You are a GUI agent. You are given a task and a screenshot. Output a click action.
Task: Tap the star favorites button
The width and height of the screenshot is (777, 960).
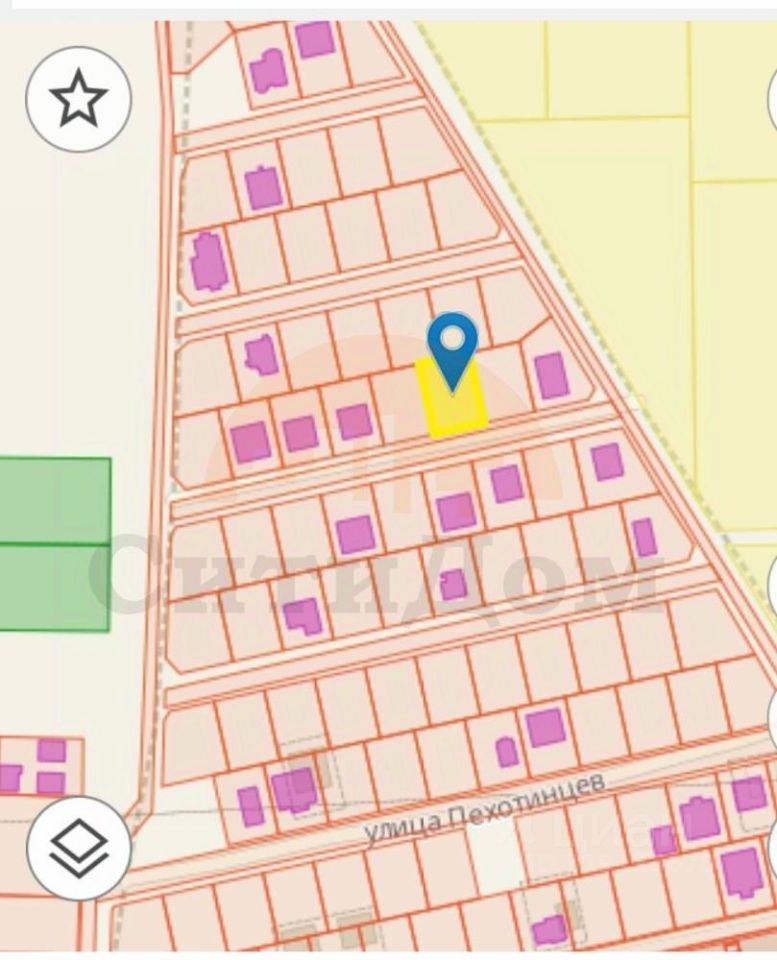coord(78,99)
